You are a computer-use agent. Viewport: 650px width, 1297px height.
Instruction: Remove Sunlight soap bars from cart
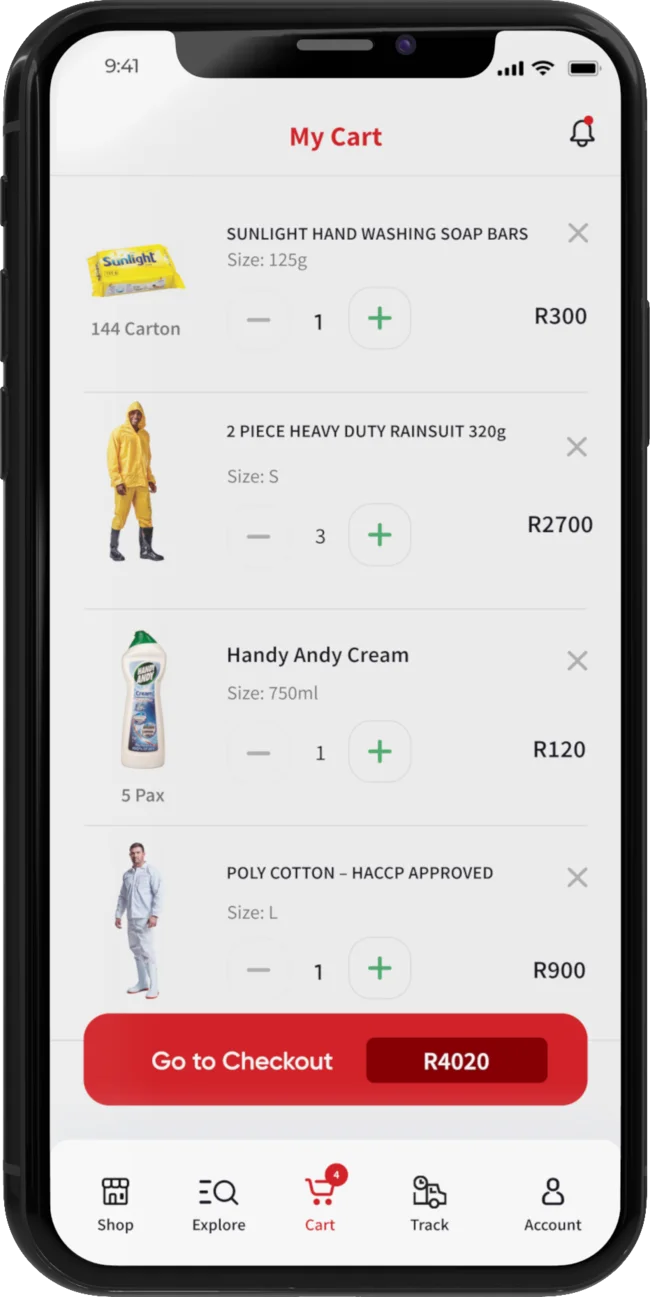click(x=578, y=233)
